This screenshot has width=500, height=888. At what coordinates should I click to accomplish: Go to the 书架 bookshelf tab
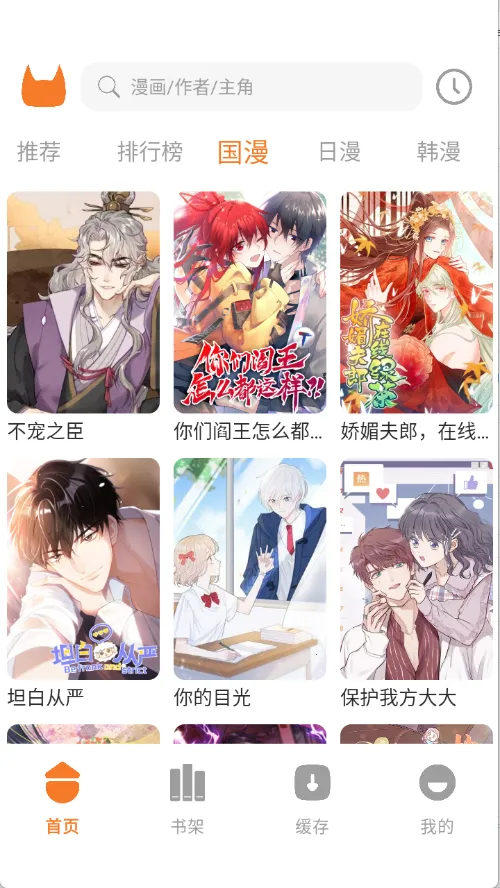[x=187, y=799]
